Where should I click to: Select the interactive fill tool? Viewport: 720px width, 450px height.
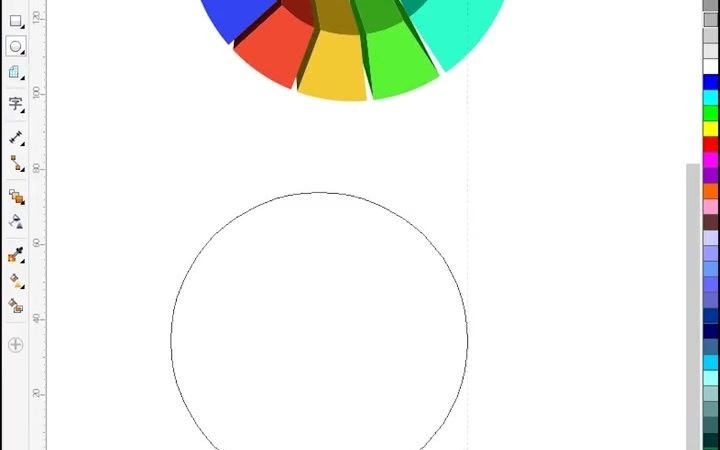click(x=15, y=280)
